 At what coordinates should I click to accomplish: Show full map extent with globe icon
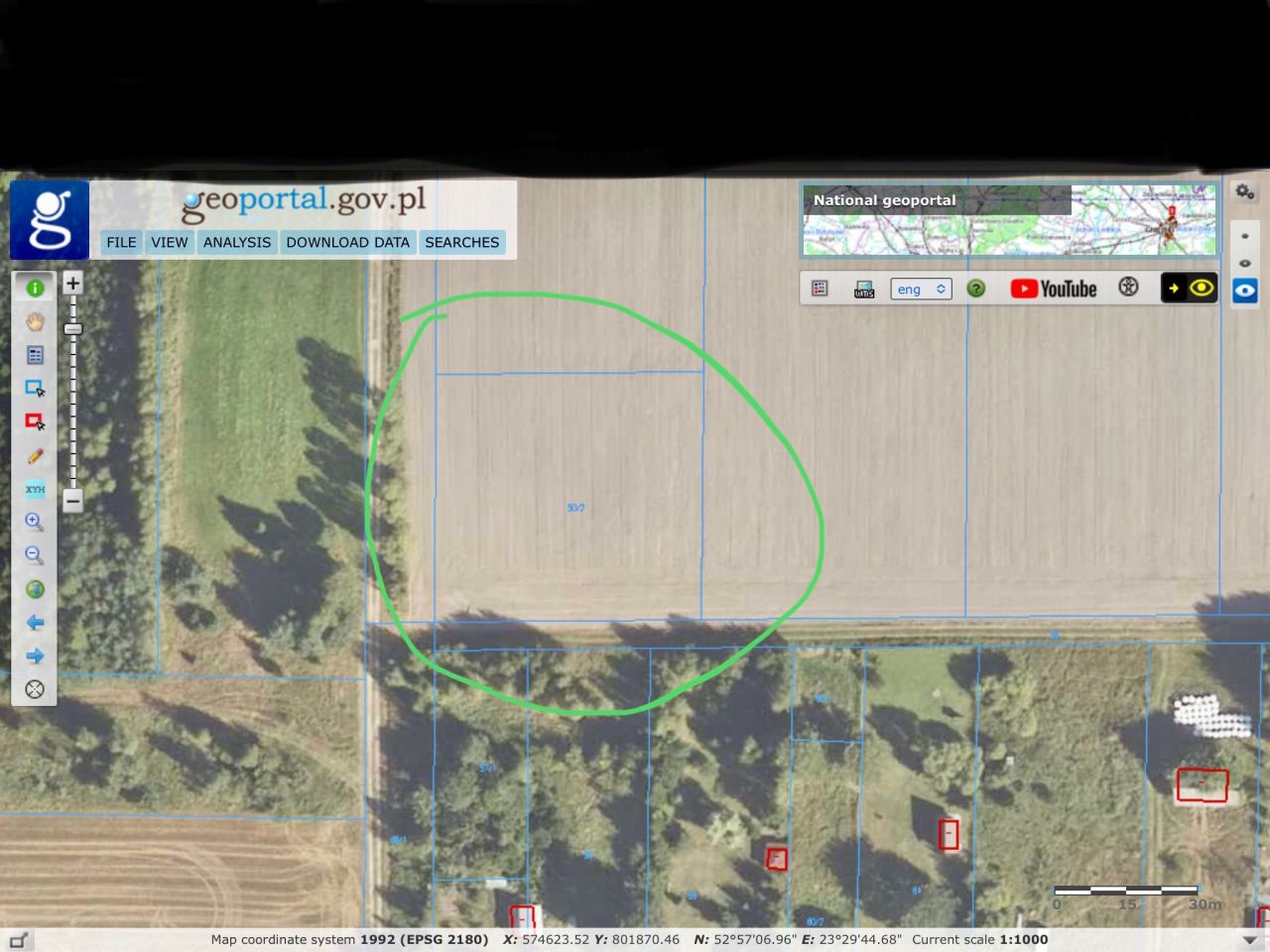35,589
